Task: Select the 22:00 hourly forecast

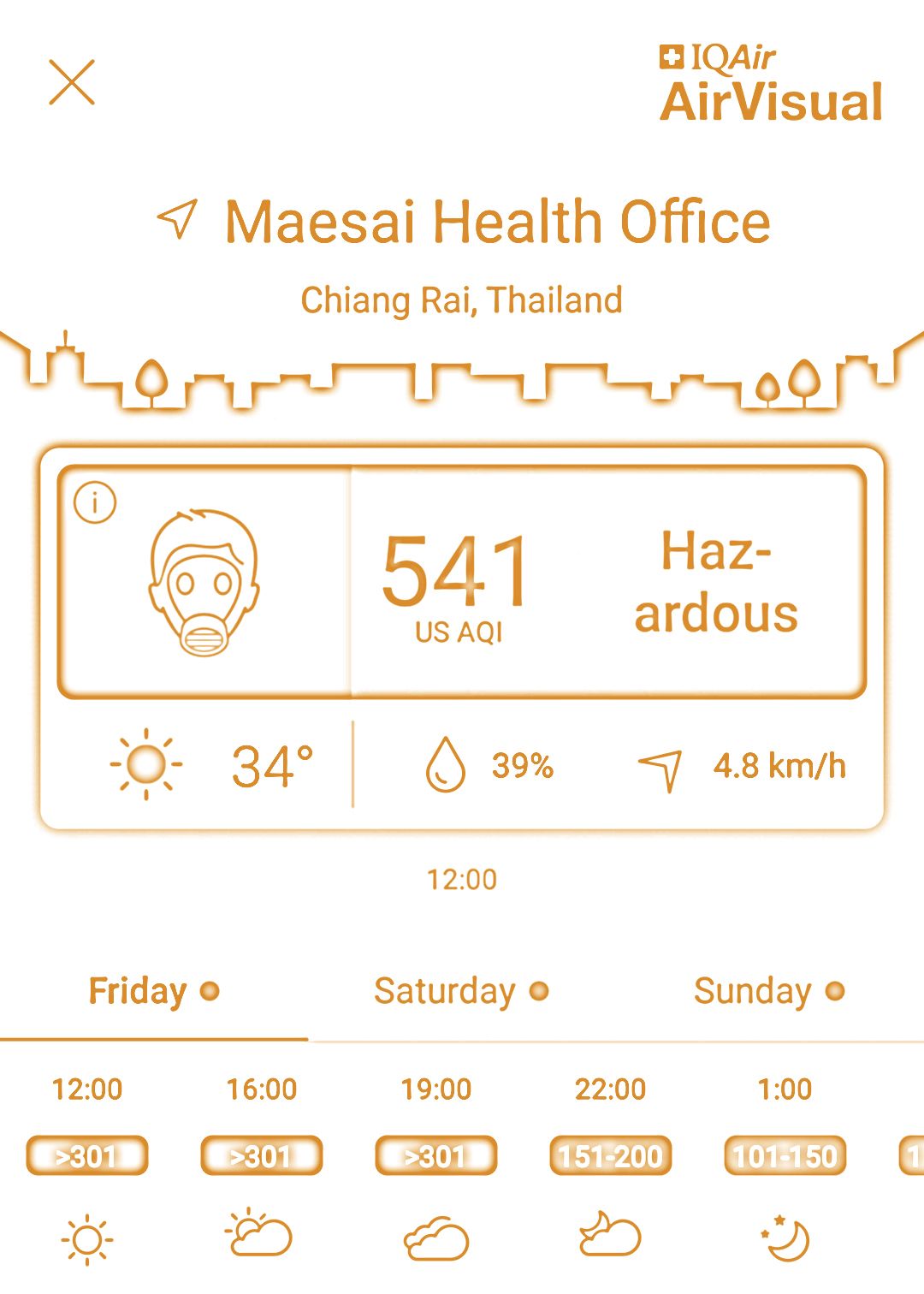Action: tap(610, 1155)
